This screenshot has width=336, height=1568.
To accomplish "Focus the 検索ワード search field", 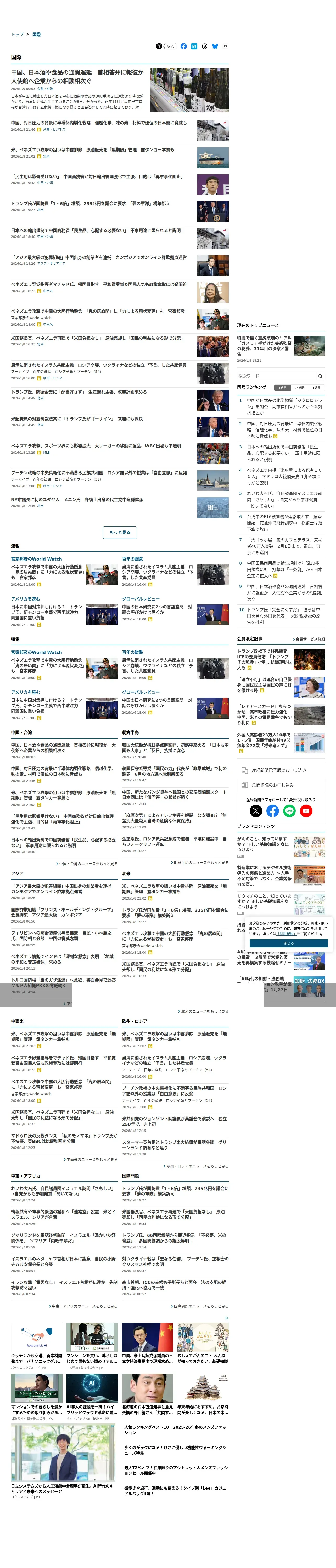I will click(x=277, y=376).
